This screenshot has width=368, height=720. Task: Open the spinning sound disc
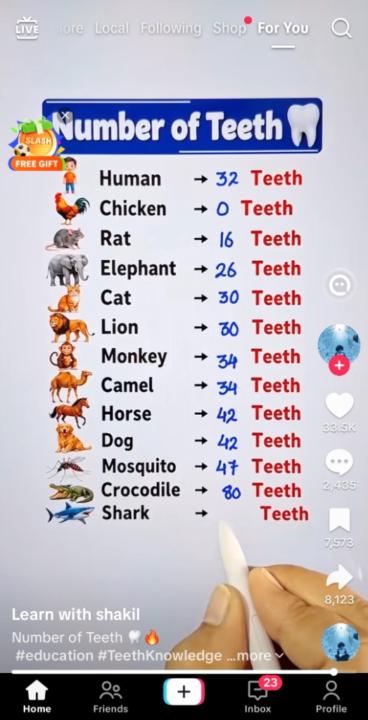[340, 642]
